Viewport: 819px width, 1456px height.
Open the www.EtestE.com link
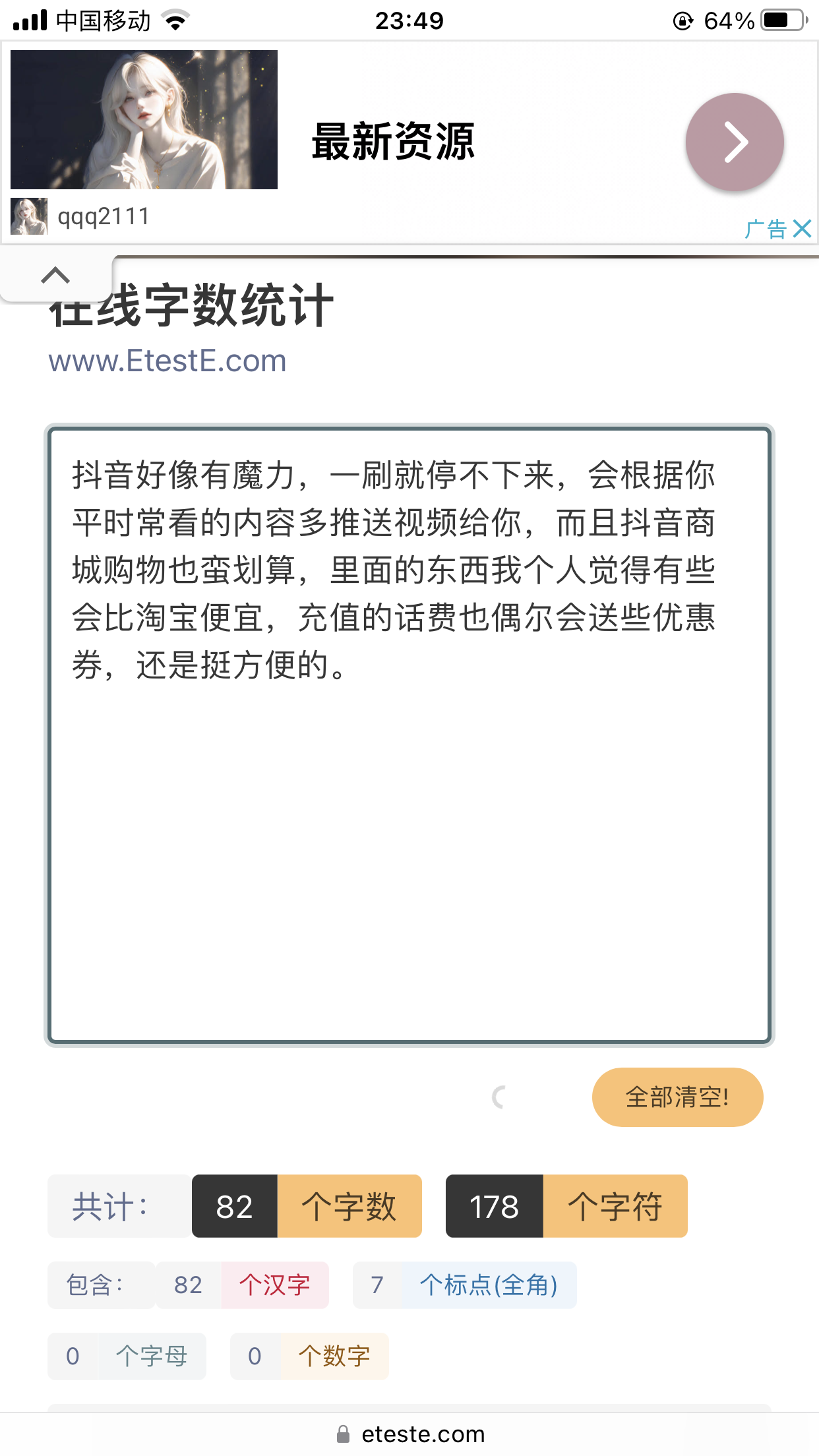(x=167, y=361)
